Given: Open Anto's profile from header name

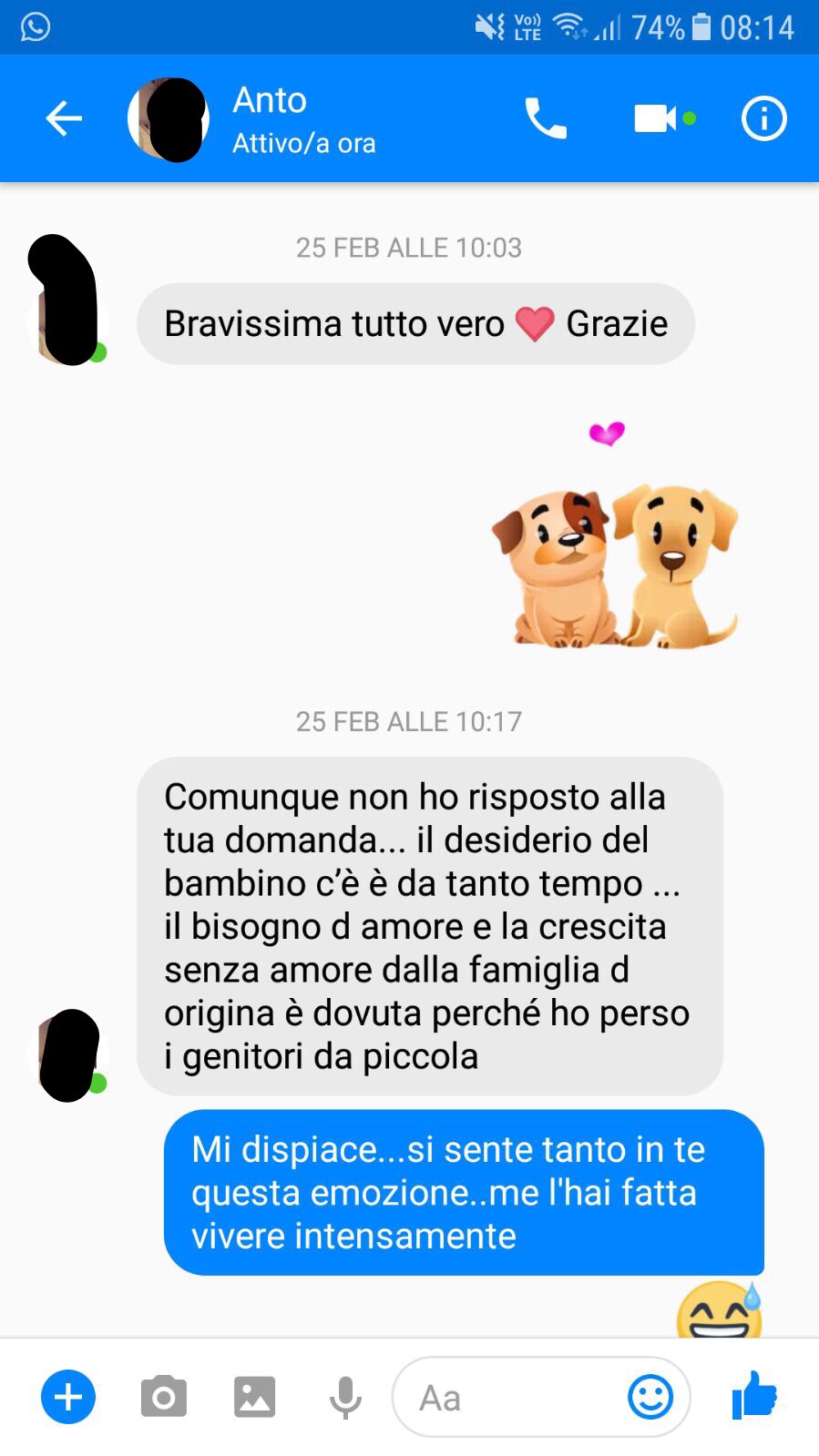Looking at the screenshot, I should pos(270,100).
